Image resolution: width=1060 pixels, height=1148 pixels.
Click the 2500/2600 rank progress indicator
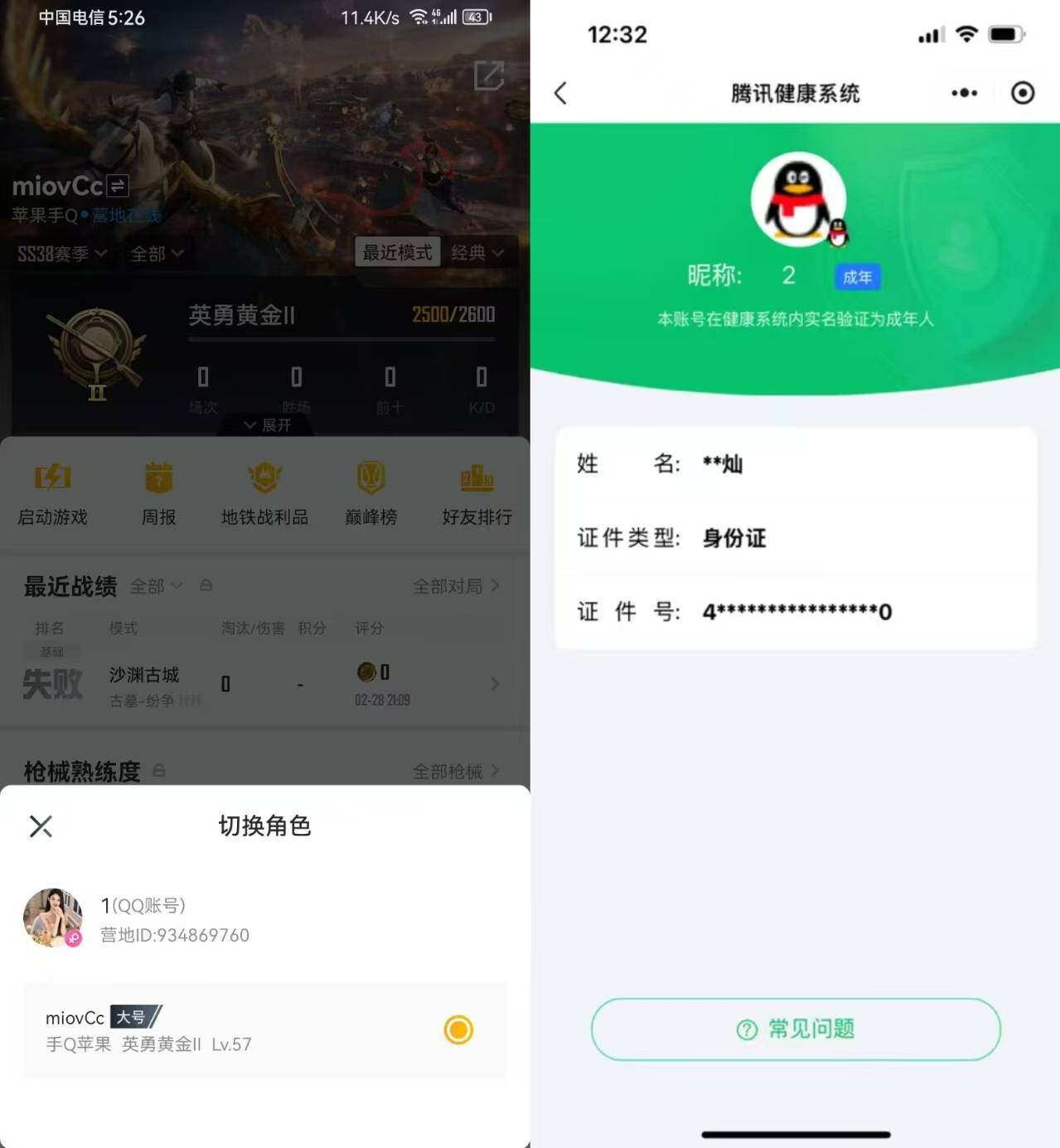tap(453, 315)
